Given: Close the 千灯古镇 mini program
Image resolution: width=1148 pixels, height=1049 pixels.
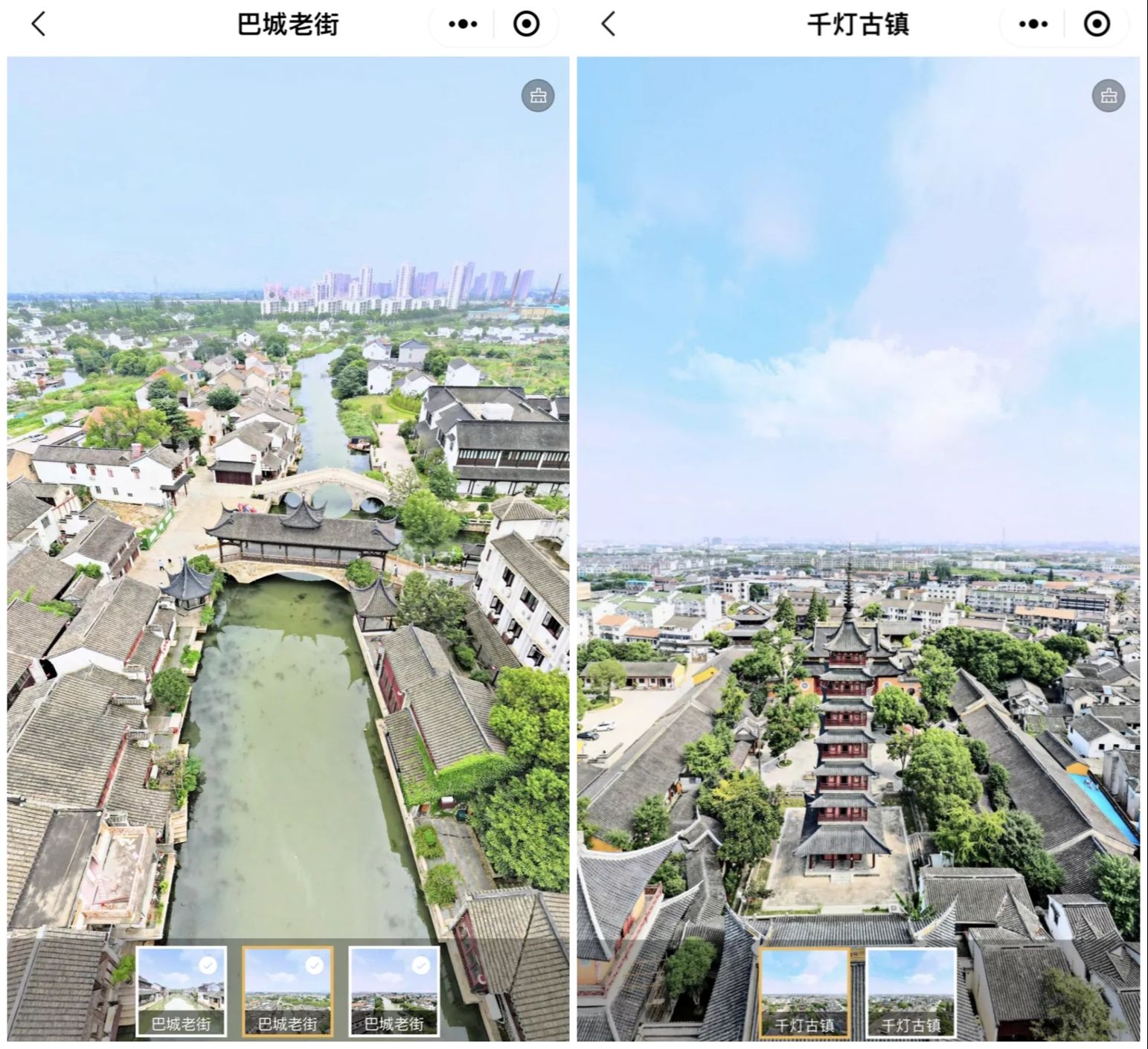Looking at the screenshot, I should [x=1097, y=25].
